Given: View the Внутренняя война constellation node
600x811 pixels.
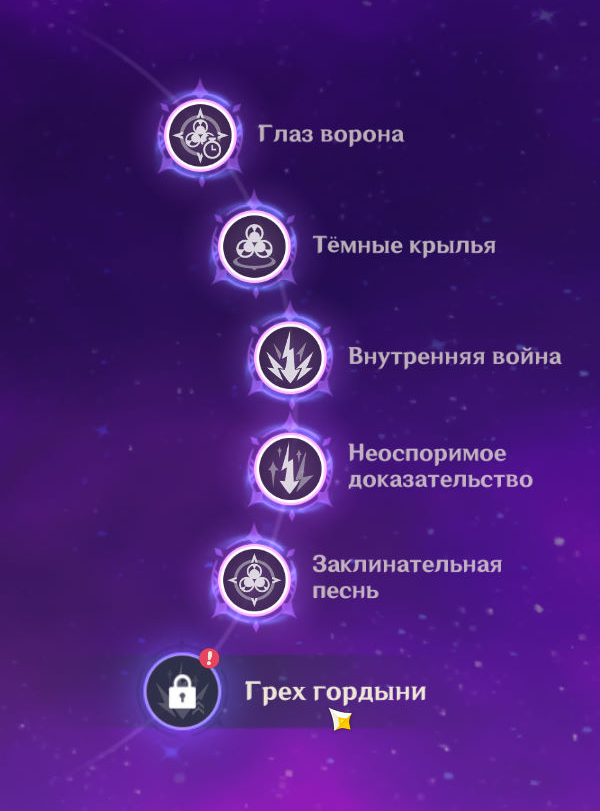Looking at the screenshot, I should [x=290, y=358].
